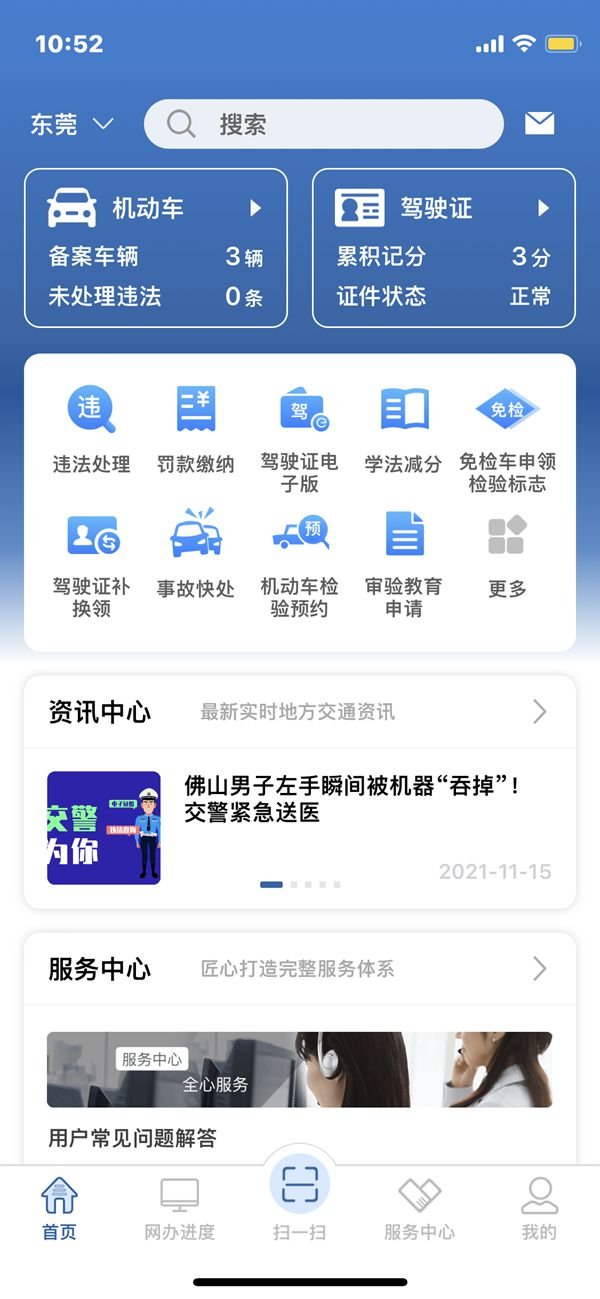Expand 资讯中心 with its chevron
The image size is (600, 1299).
click(x=540, y=711)
